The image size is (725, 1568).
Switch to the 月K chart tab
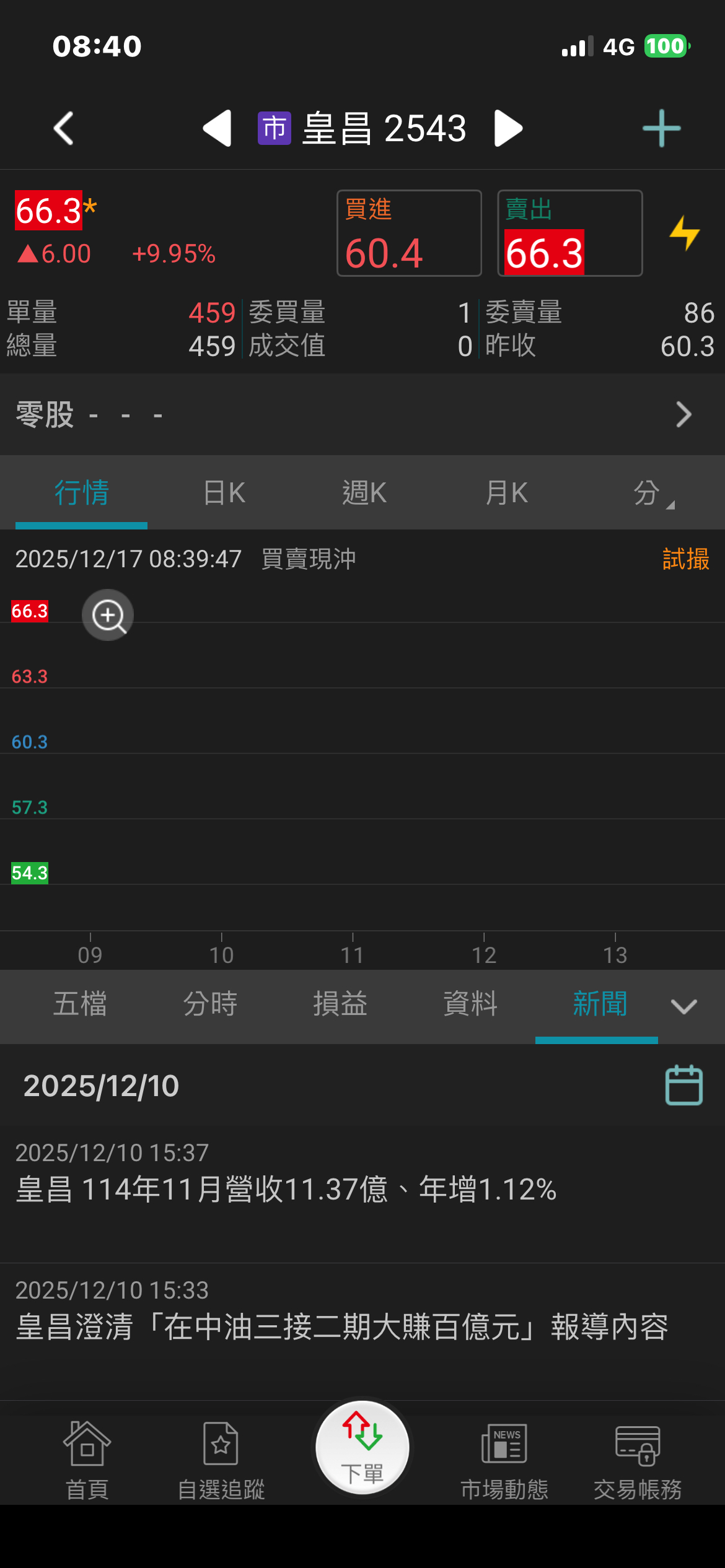506,493
